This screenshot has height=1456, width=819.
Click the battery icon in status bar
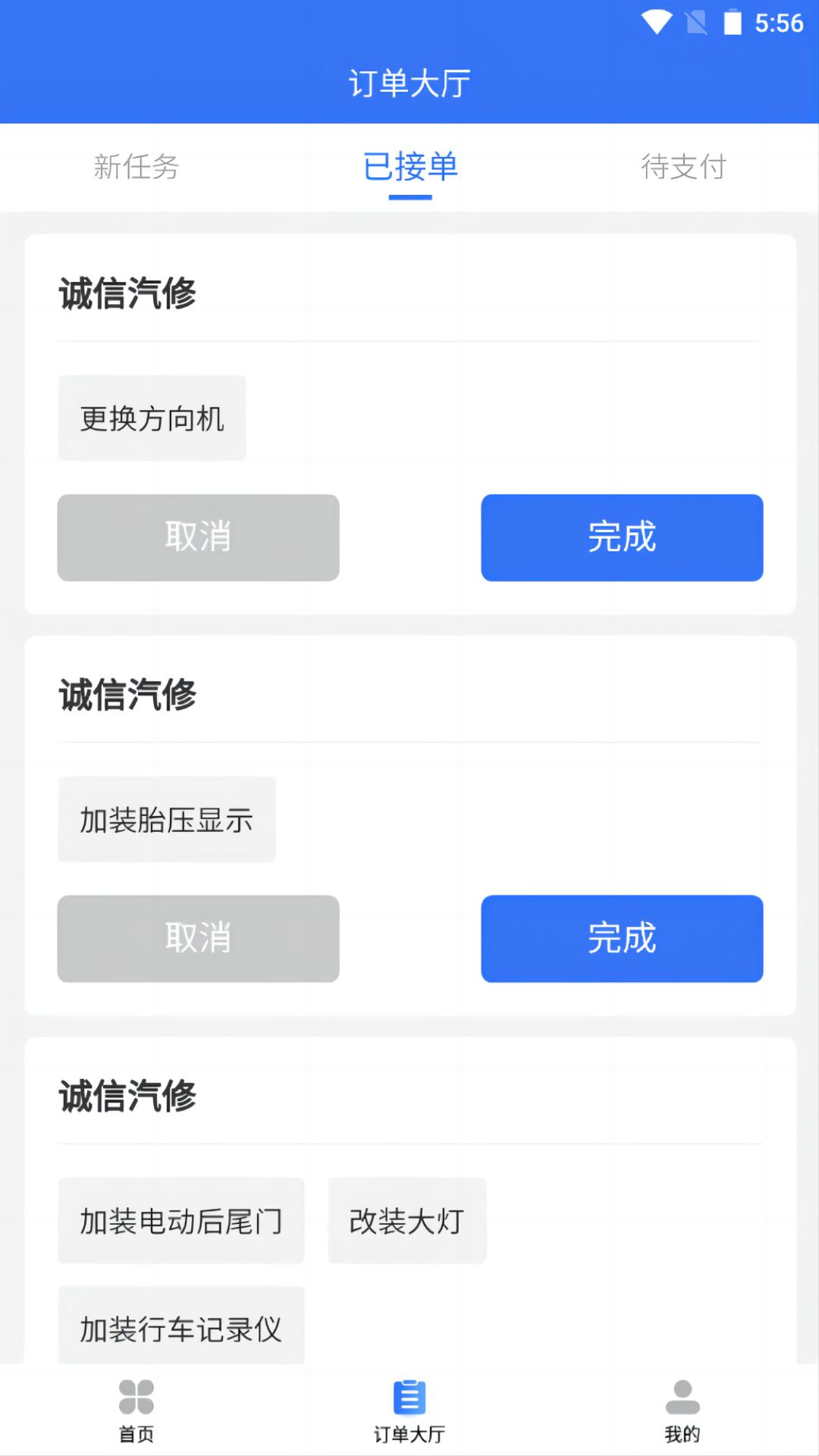pyautogui.click(x=731, y=23)
